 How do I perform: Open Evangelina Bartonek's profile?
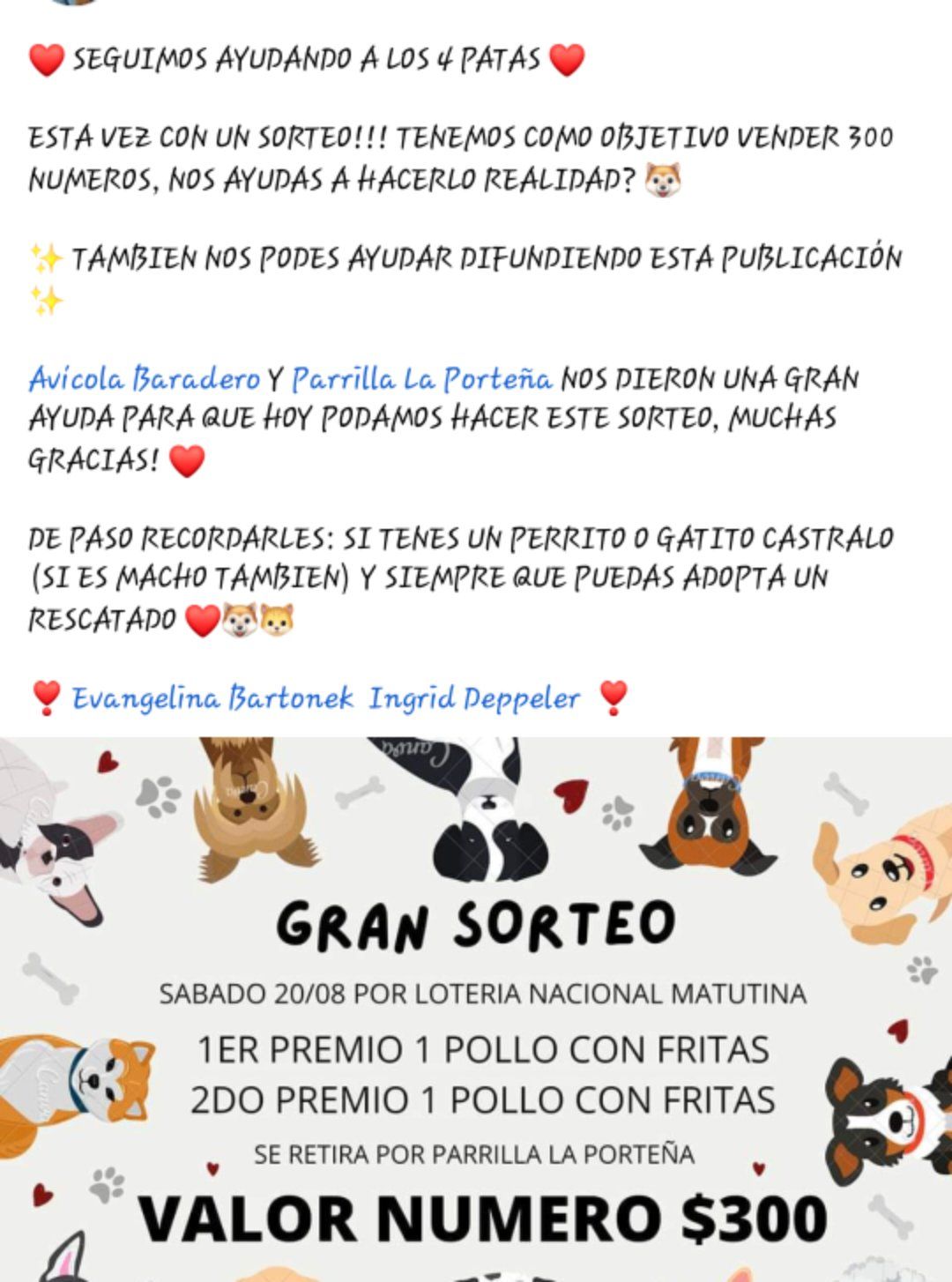[x=212, y=698]
